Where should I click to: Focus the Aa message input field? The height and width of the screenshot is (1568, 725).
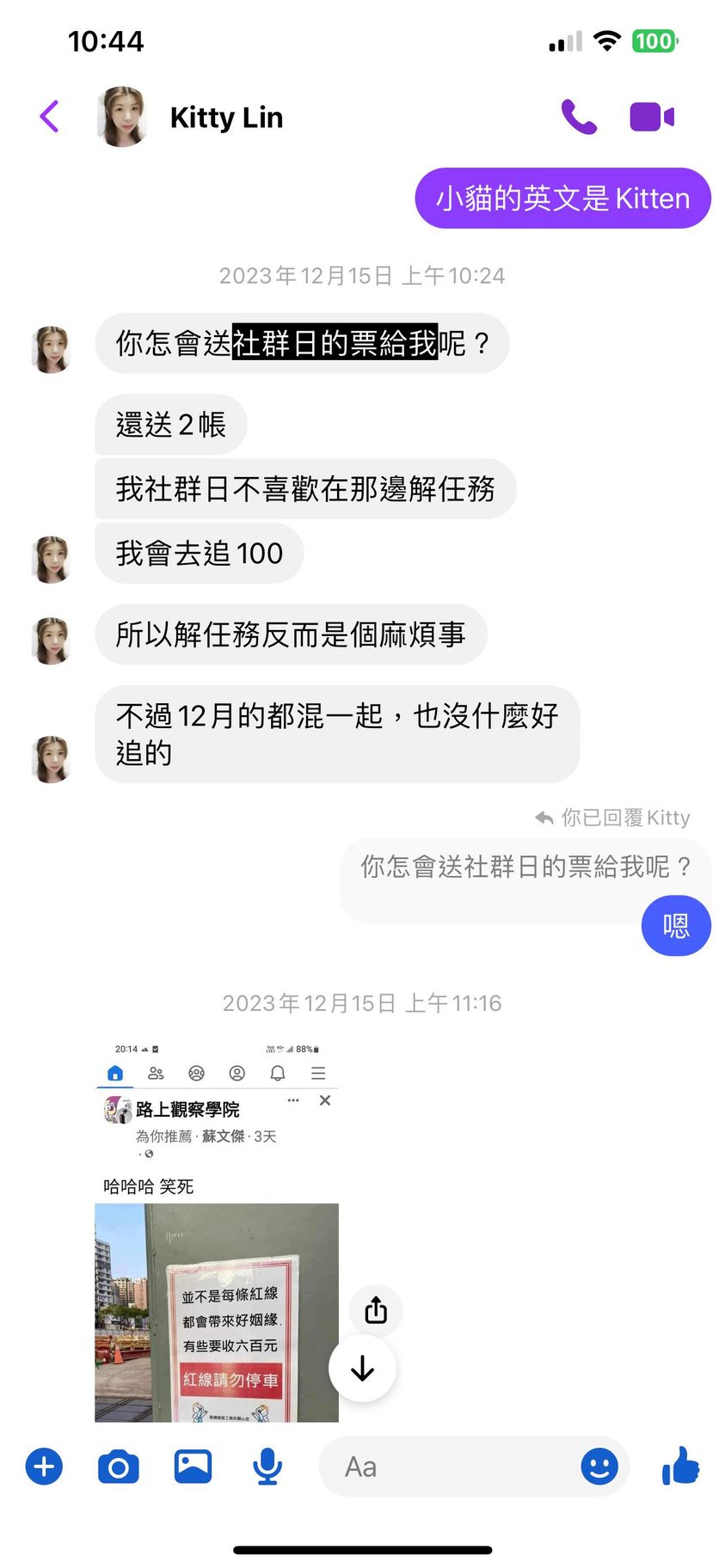[x=447, y=1466]
